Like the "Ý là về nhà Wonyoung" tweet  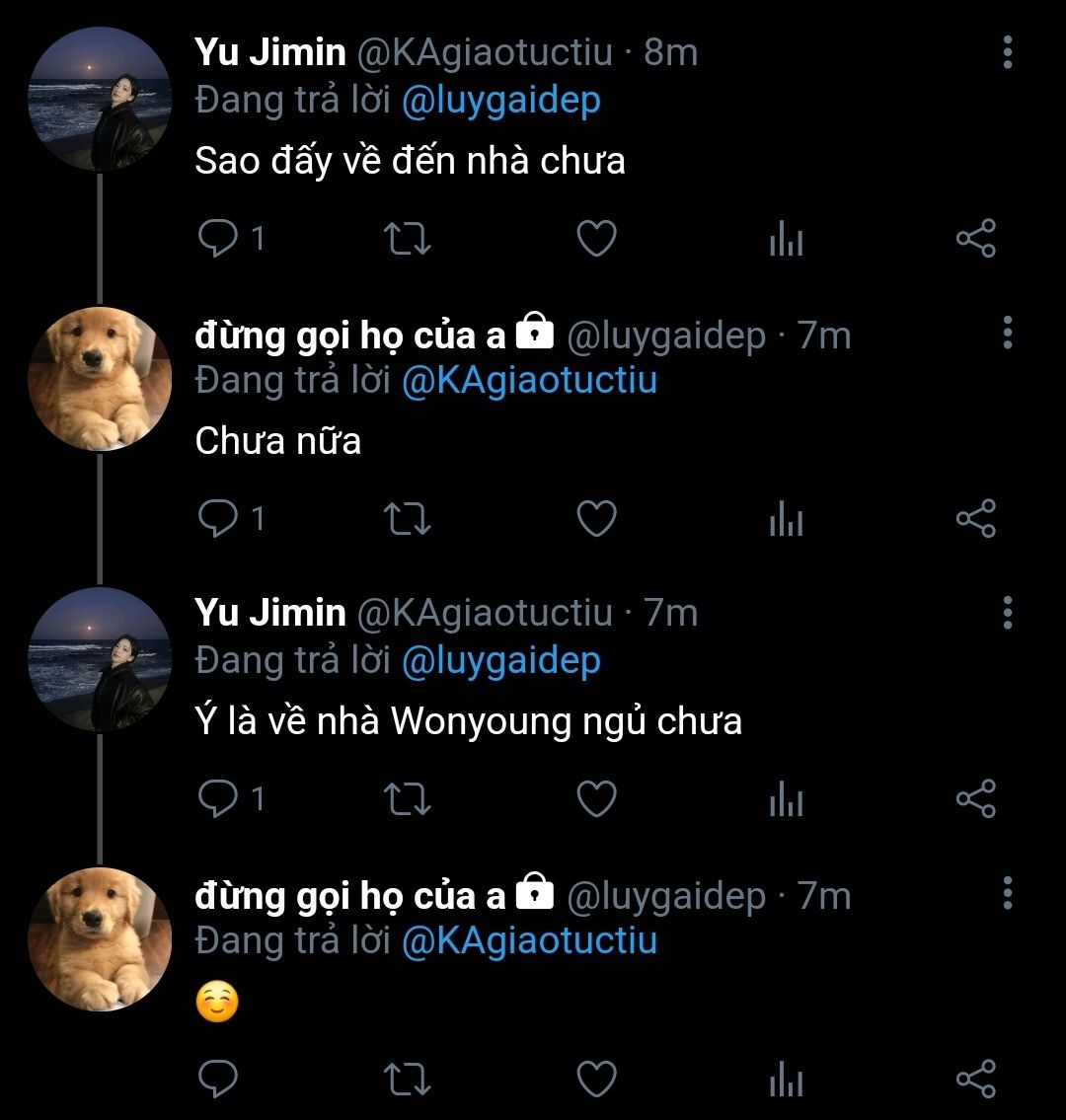pos(596,799)
